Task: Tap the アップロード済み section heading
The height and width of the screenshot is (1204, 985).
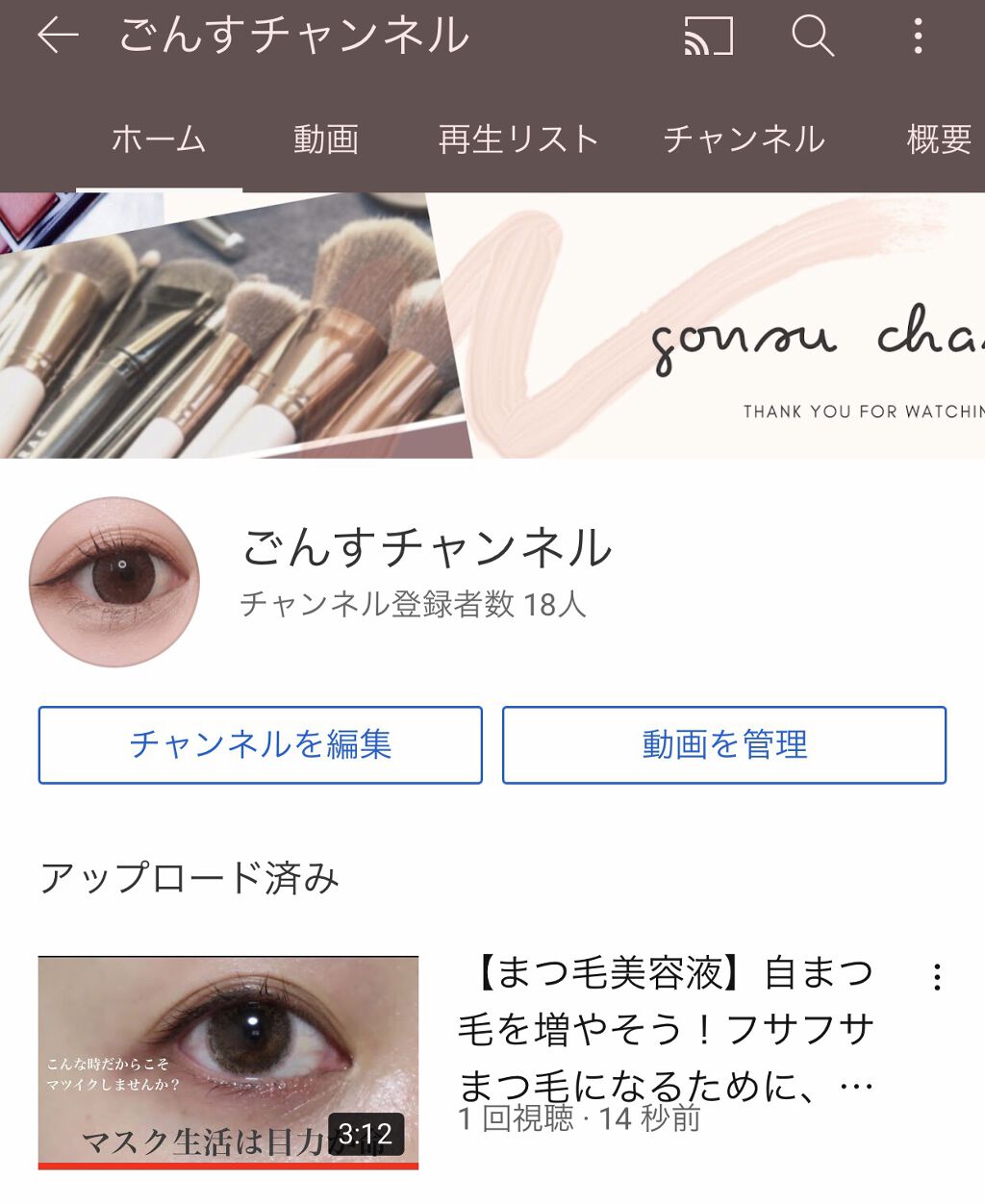Action: (x=190, y=875)
